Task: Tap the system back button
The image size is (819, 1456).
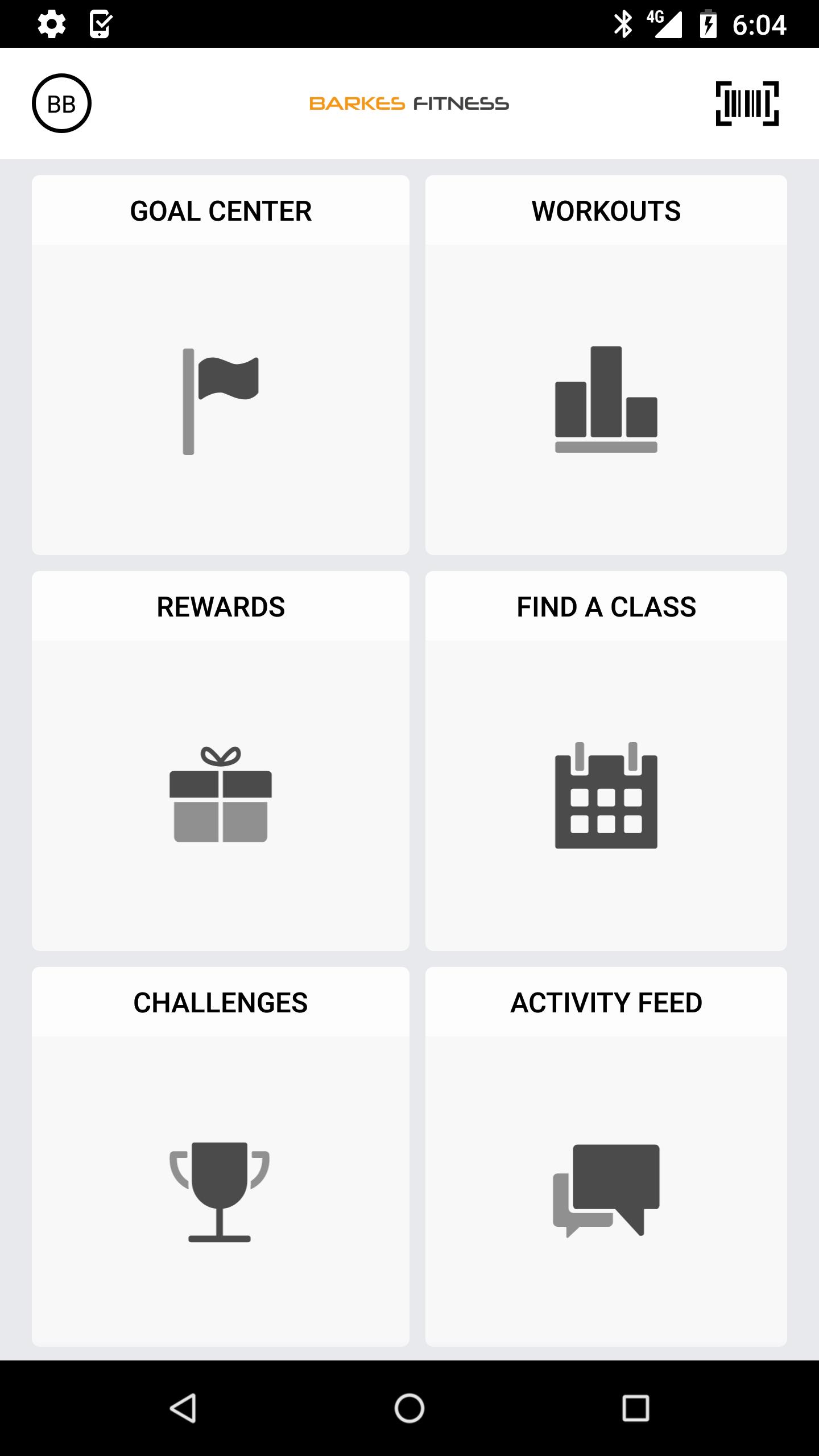Action: pos(183,1408)
